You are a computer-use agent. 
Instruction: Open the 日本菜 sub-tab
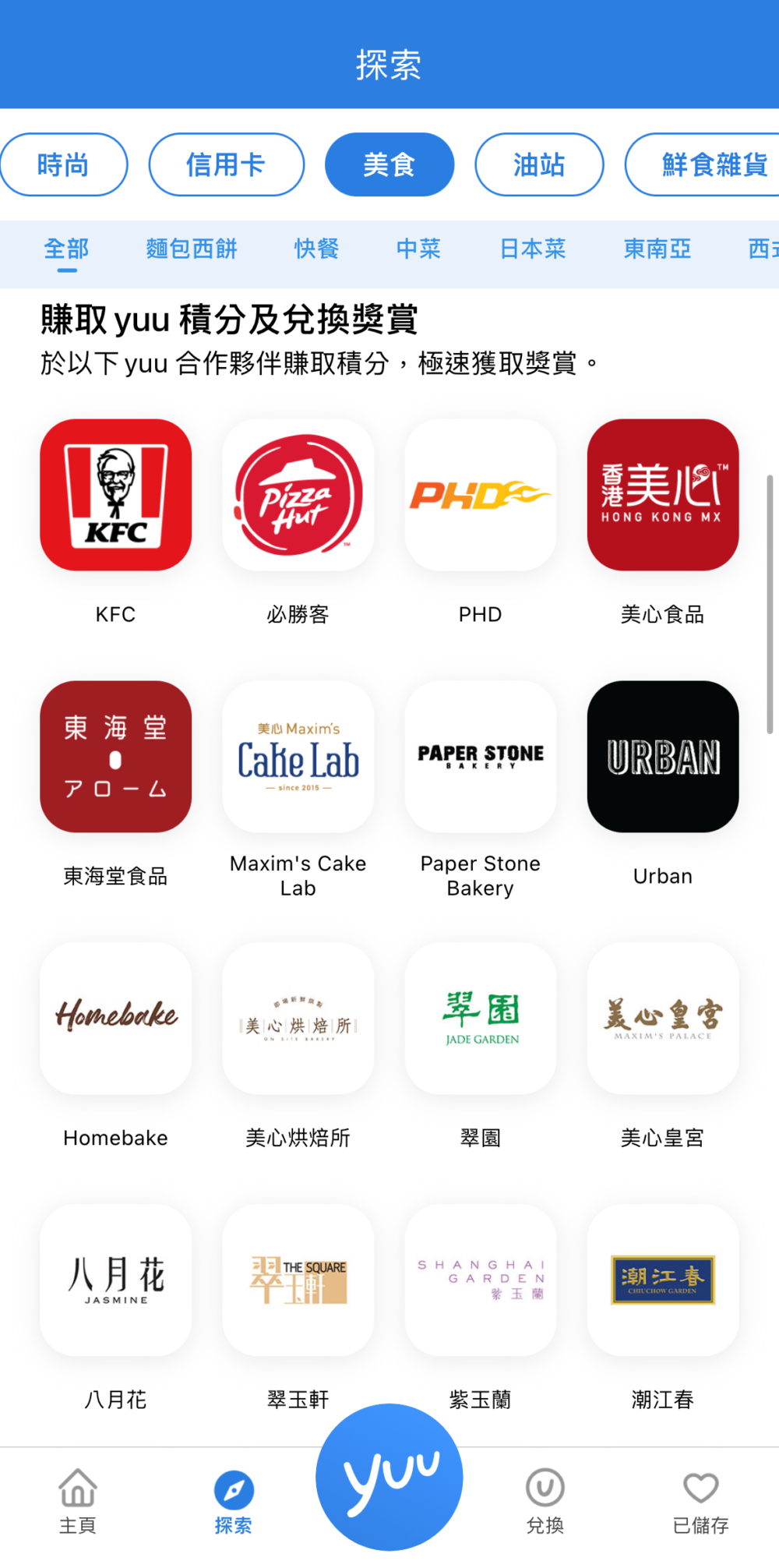(533, 249)
